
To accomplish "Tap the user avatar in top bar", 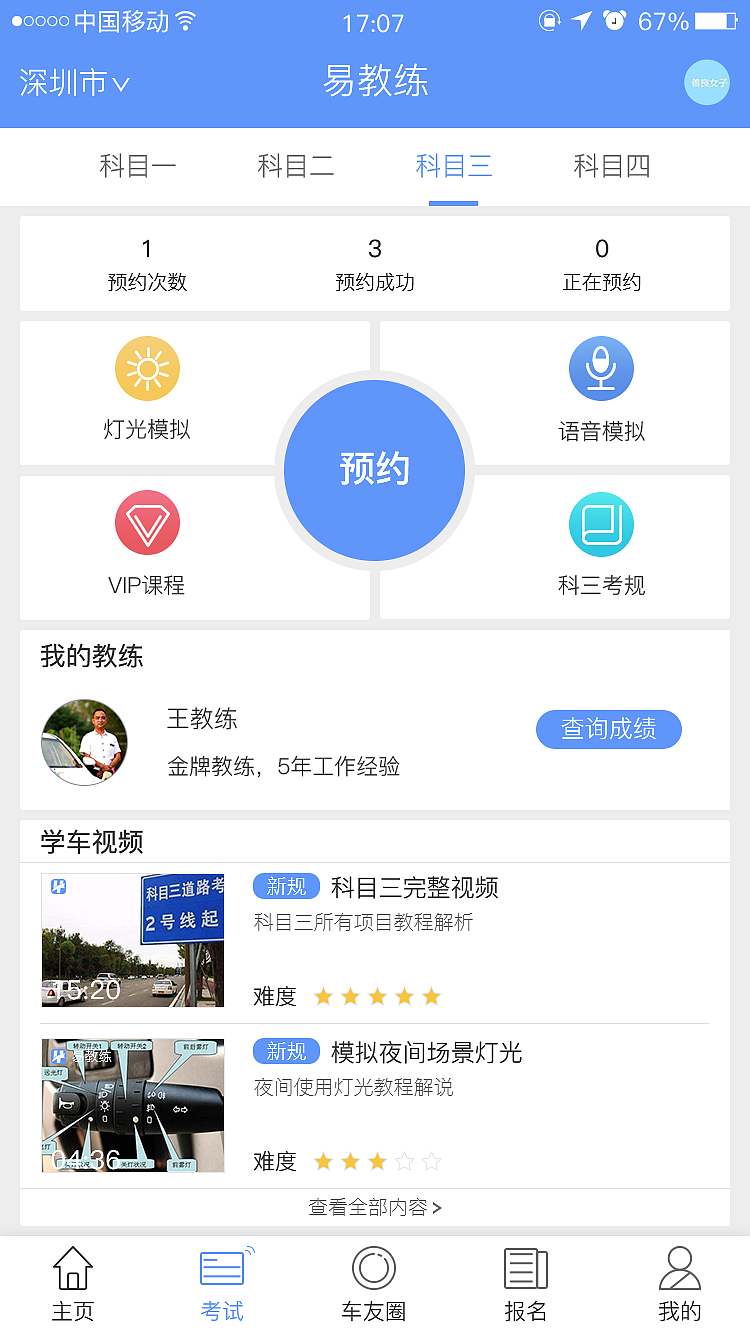I will [x=707, y=82].
